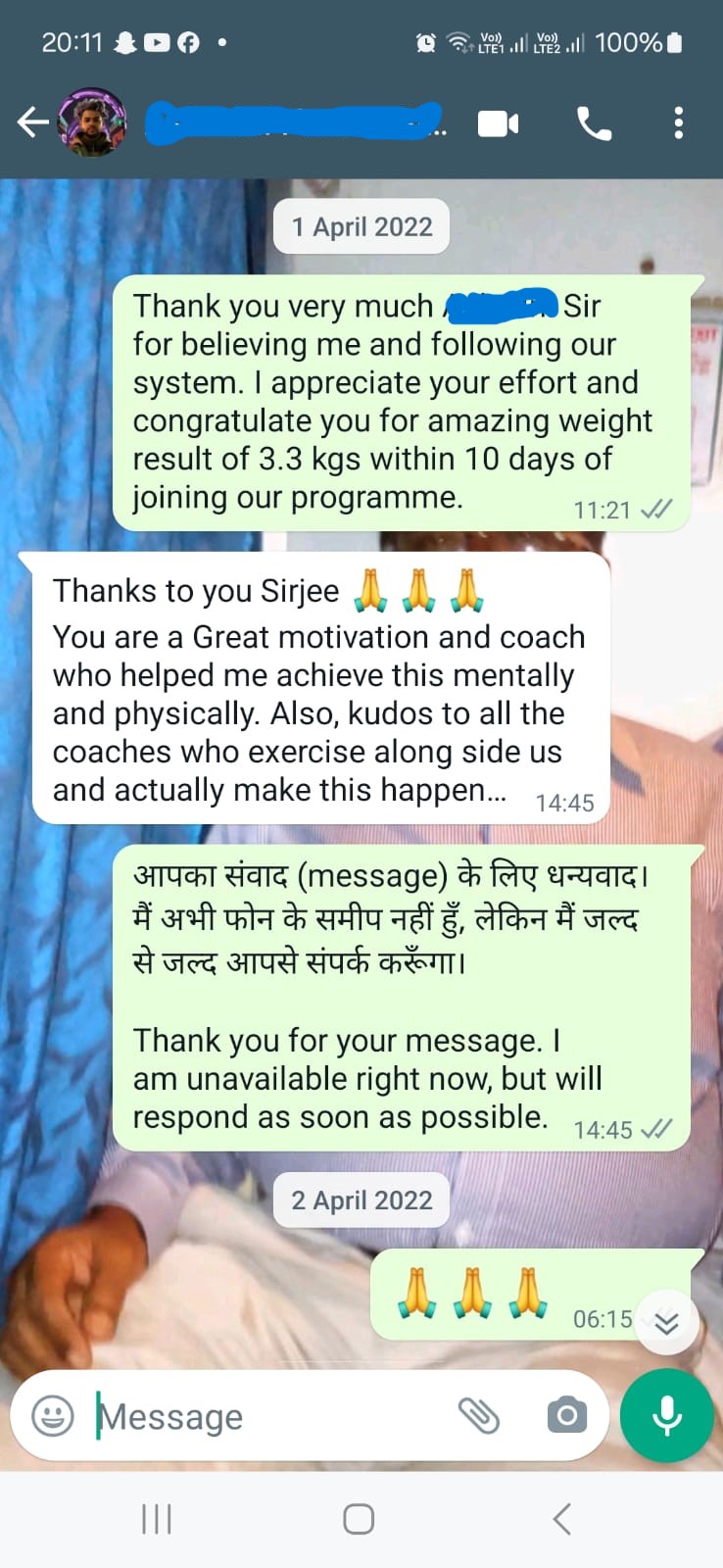Open the camera from the chat
The height and width of the screenshot is (1568, 723).
click(x=566, y=1415)
